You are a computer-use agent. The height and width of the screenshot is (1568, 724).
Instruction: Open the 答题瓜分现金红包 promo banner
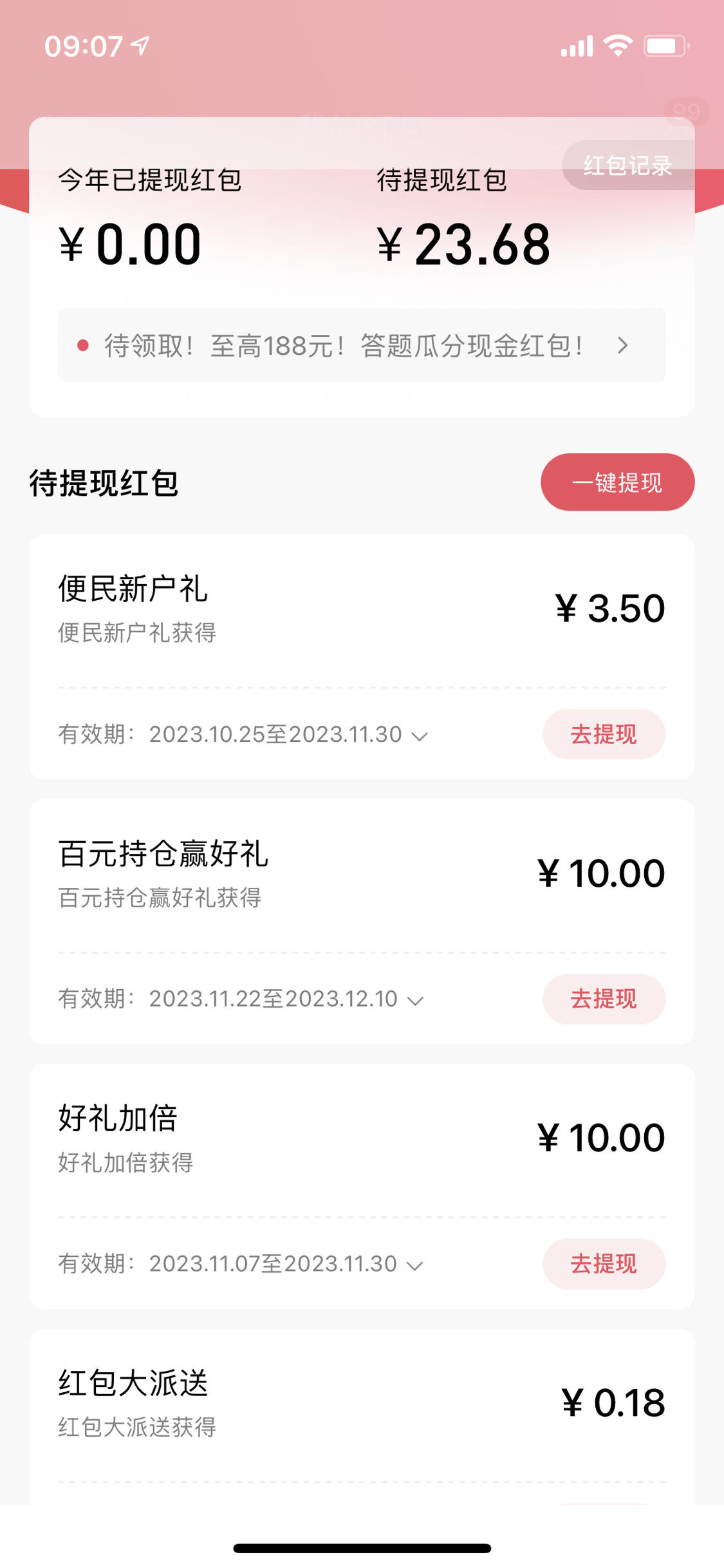[362, 345]
